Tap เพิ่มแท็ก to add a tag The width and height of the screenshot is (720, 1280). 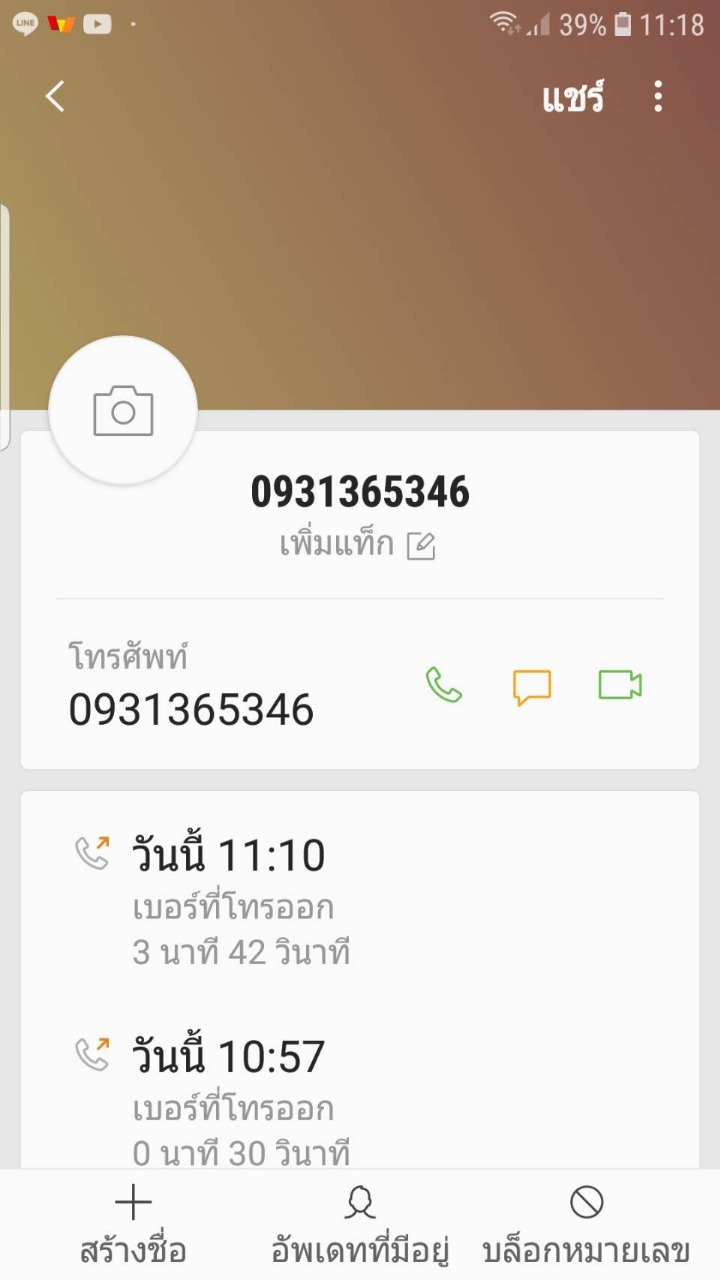pyautogui.click(x=357, y=546)
